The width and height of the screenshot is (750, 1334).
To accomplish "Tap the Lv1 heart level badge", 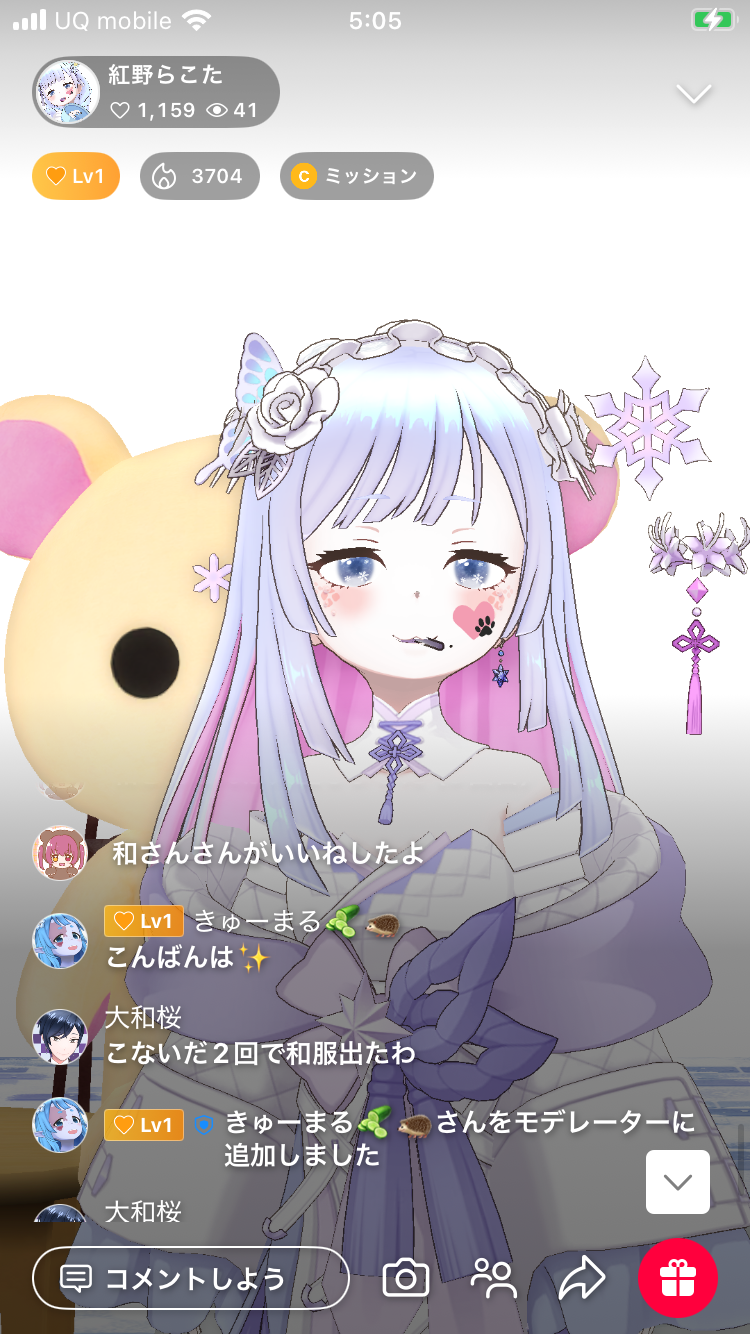I will [x=76, y=177].
